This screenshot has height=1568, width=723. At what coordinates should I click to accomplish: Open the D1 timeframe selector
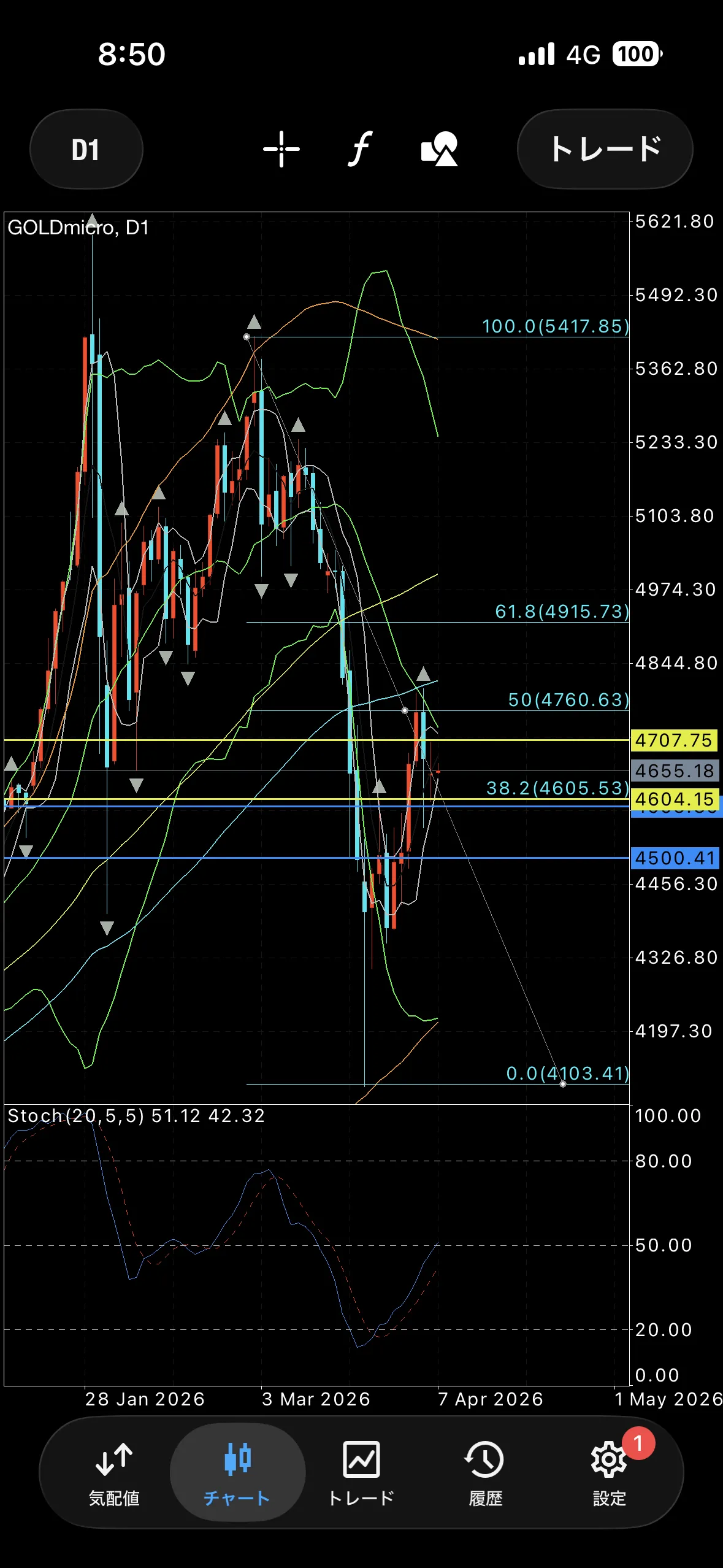click(x=86, y=150)
